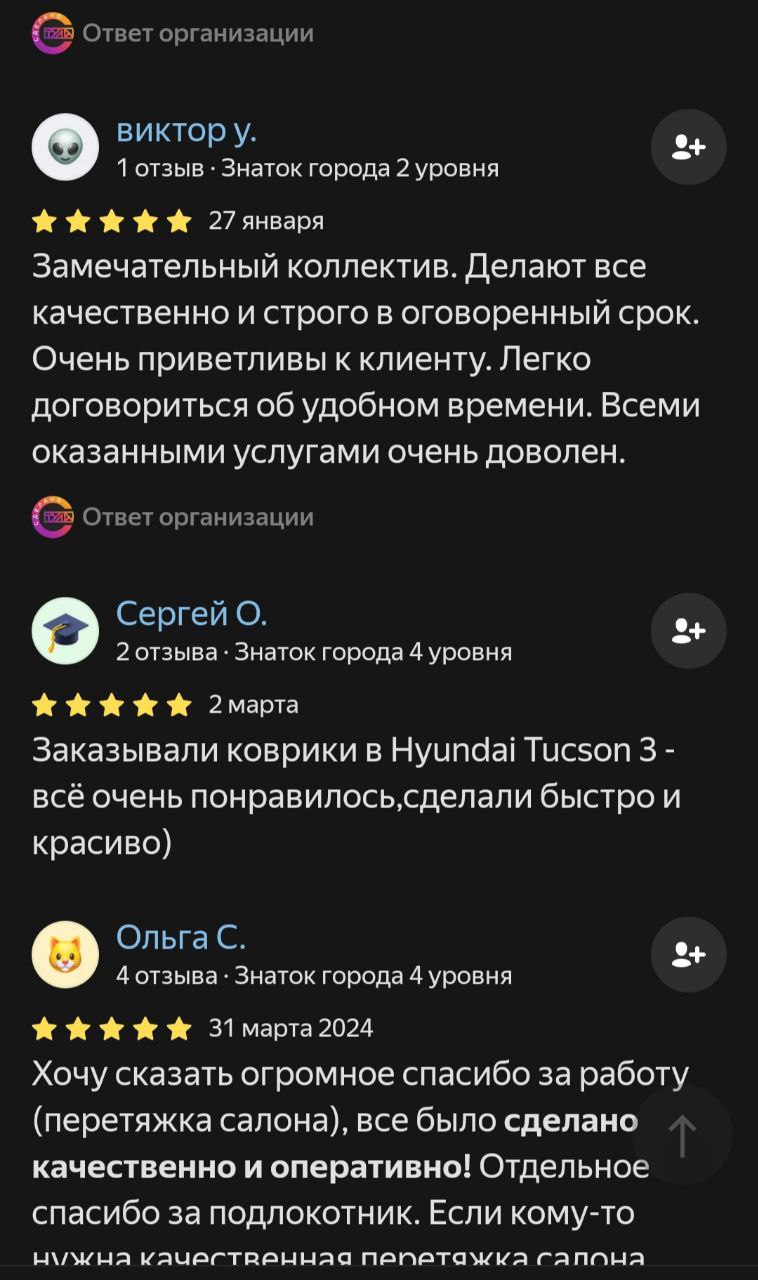Expand organization reply under виктор у. review
This screenshot has height=1280, width=758.
(x=196, y=517)
